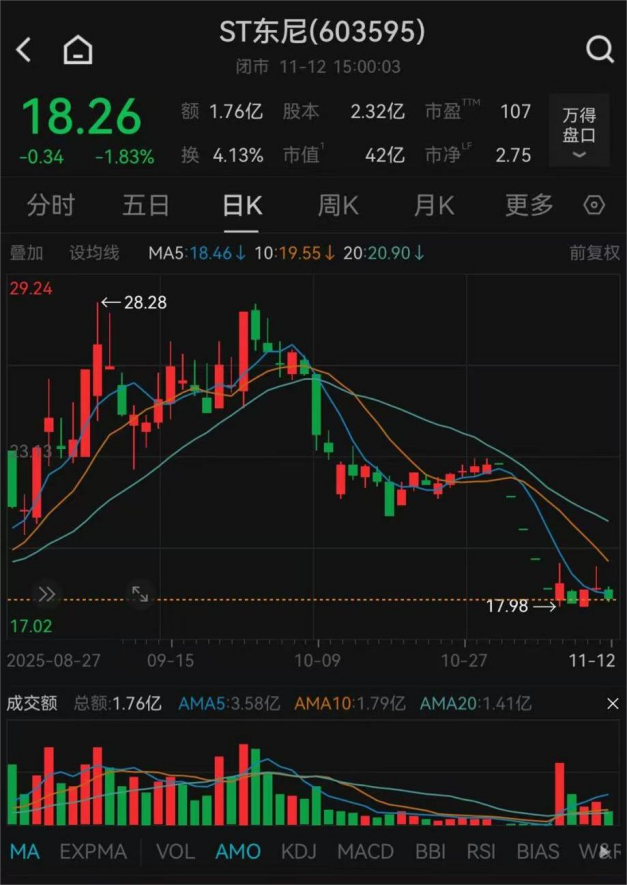Switch to the 五日 chart tab
Screen dimensions: 627x885
[x=146, y=206]
